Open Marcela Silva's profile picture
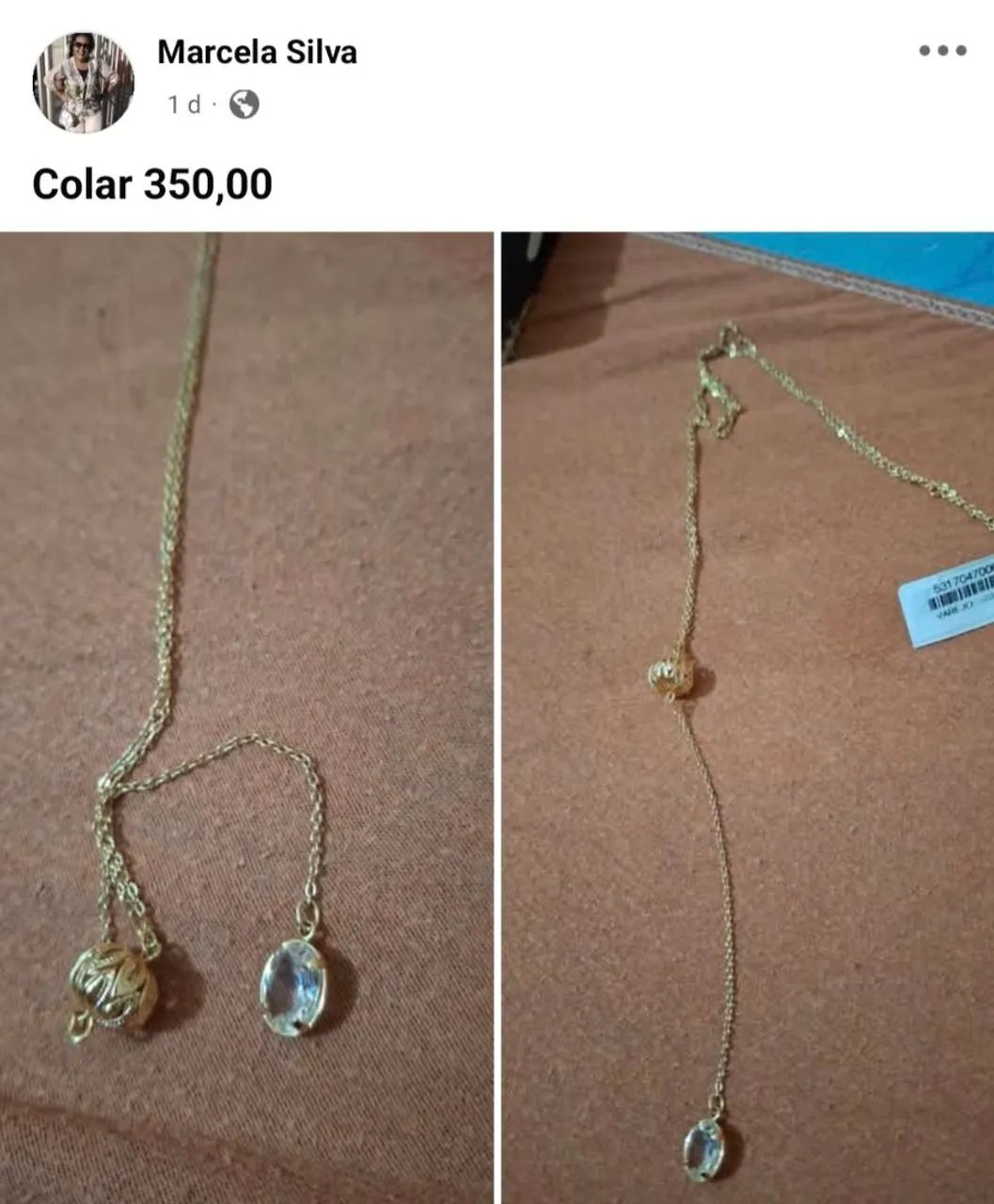This screenshot has height=1204, width=994. point(84,83)
